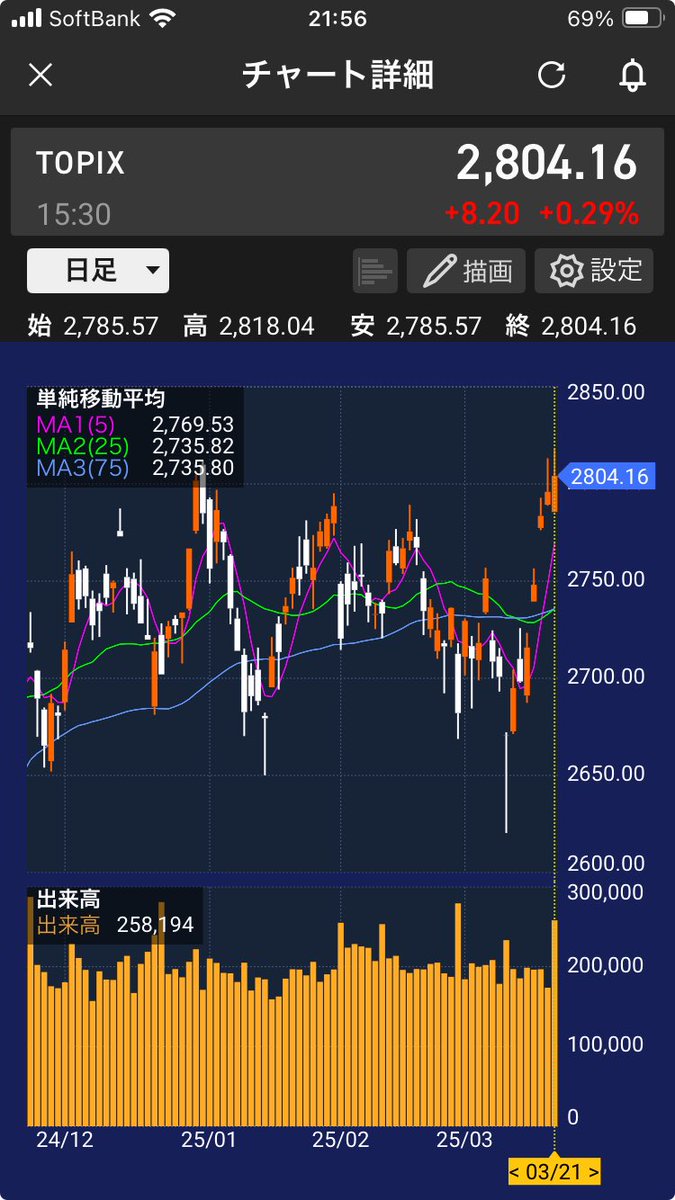This screenshot has height=1200, width=675.
Task: Toggle the price-range volume bars icon
Action: click(x=375, y=271)
